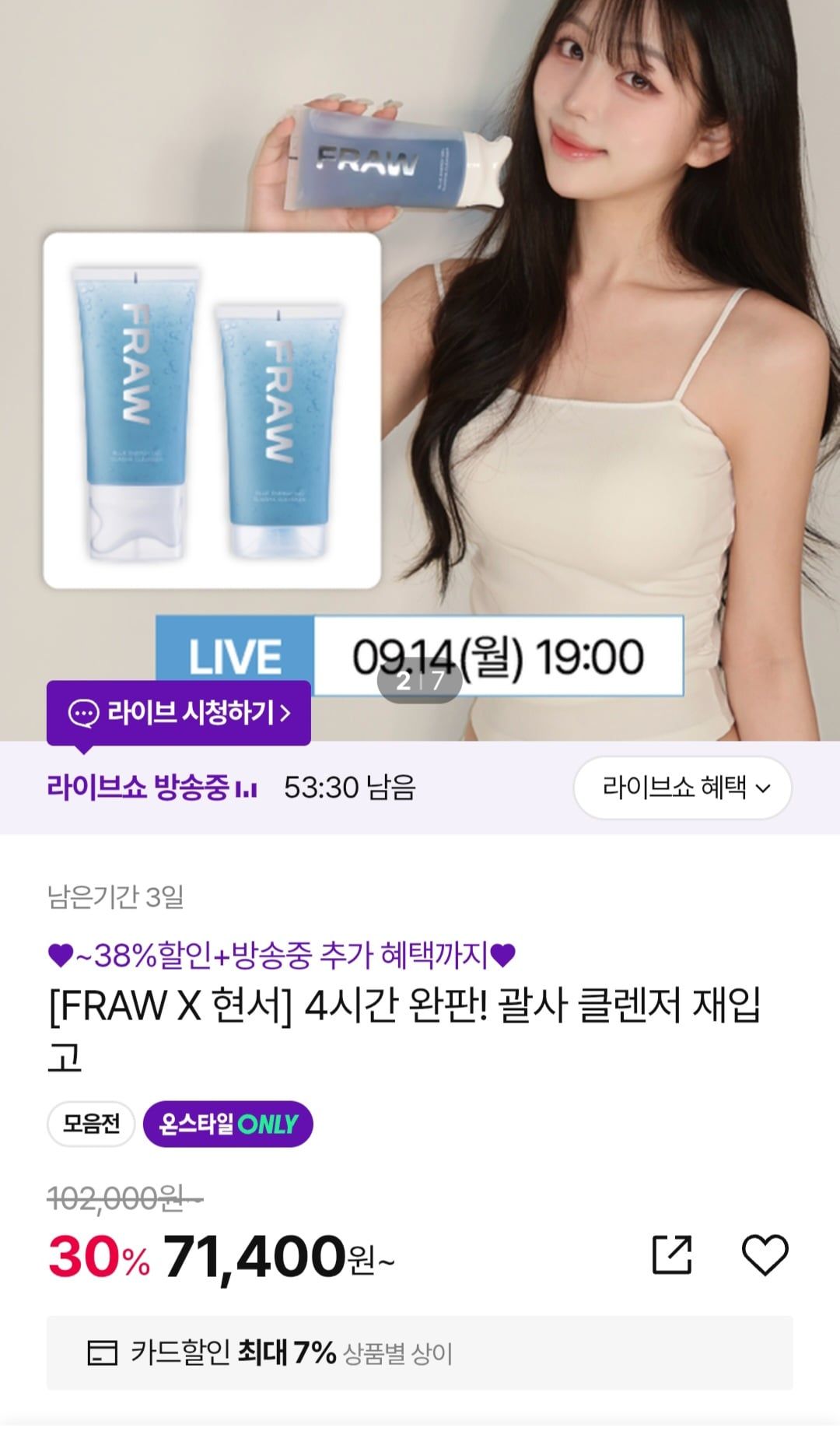Expand the 라이브쇼 혜택 dropdown

[683, 788]
